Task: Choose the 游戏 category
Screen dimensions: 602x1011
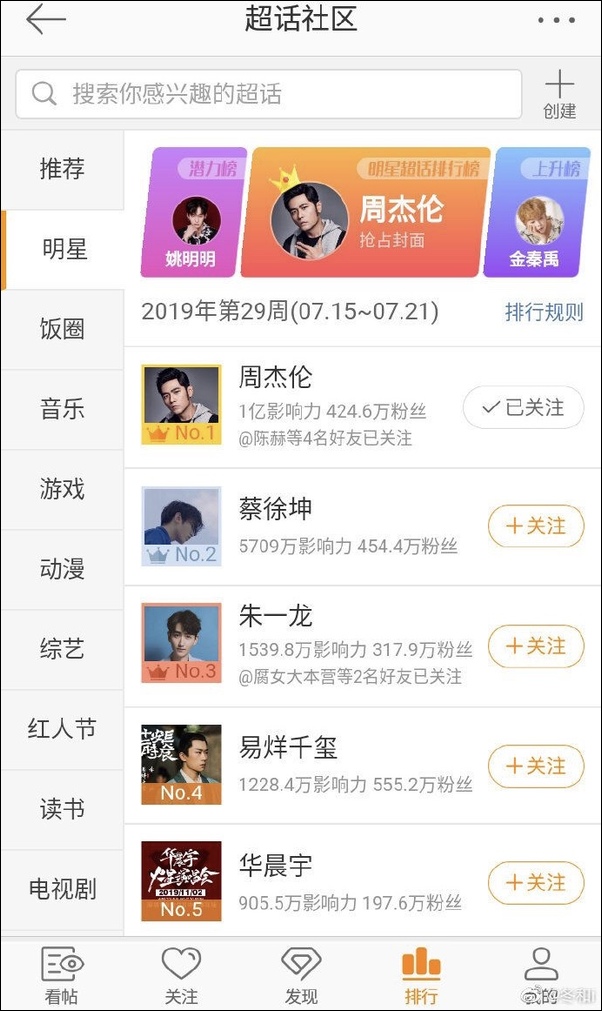Action: coord(62,489)
